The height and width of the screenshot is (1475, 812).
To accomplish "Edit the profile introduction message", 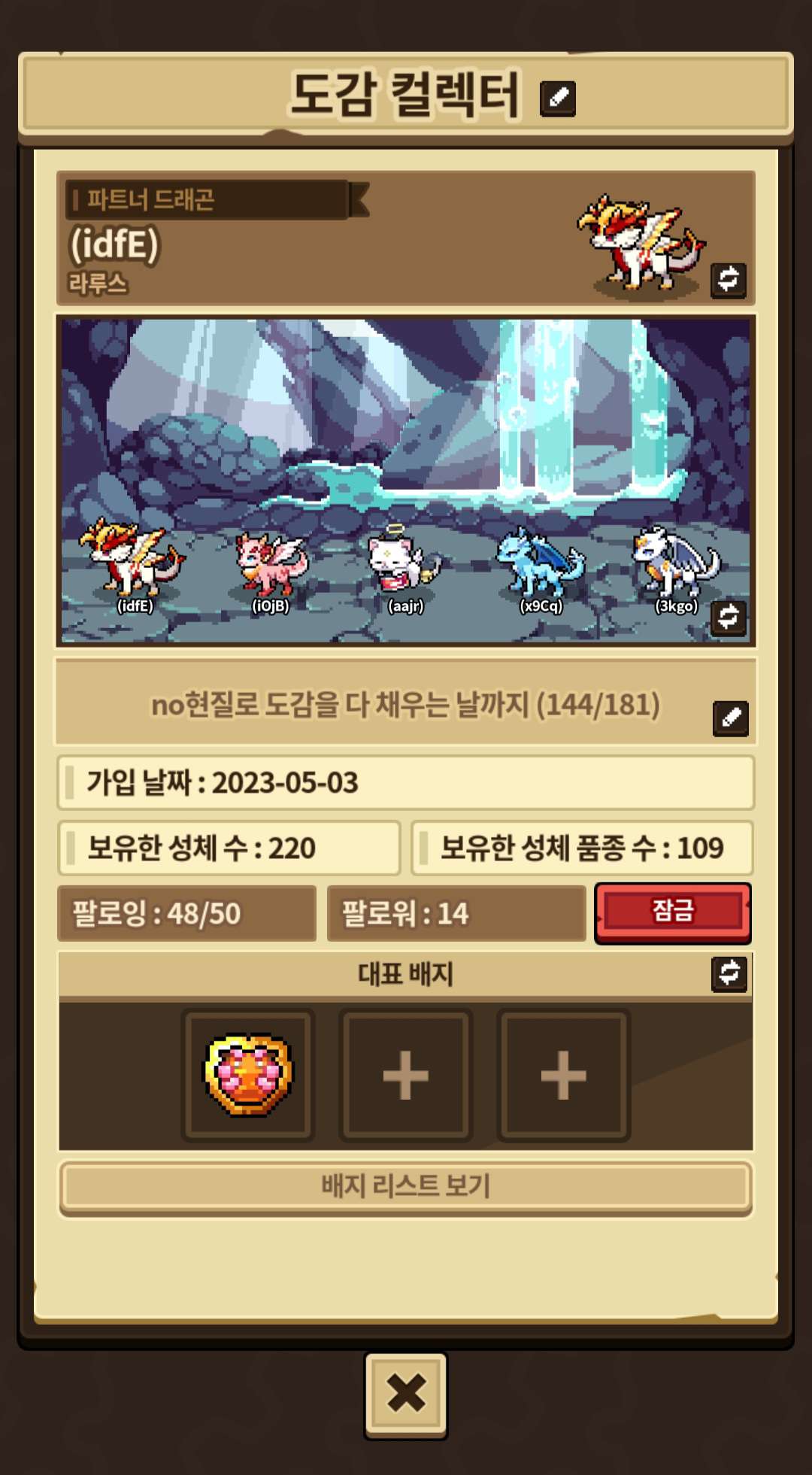I will click(x=730, y=718).
